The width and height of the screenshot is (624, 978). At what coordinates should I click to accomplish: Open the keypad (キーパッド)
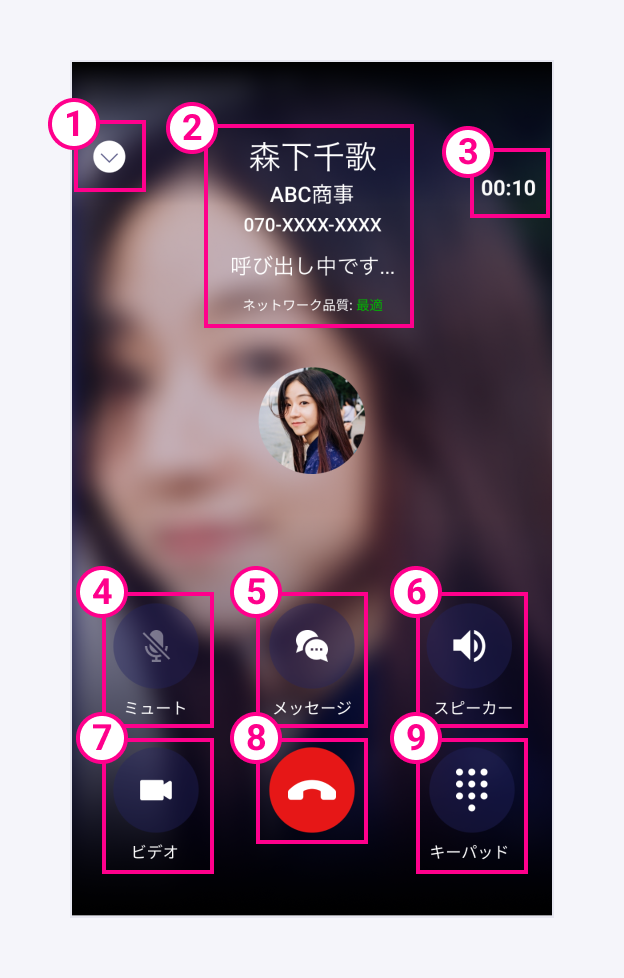coord(471,790)
